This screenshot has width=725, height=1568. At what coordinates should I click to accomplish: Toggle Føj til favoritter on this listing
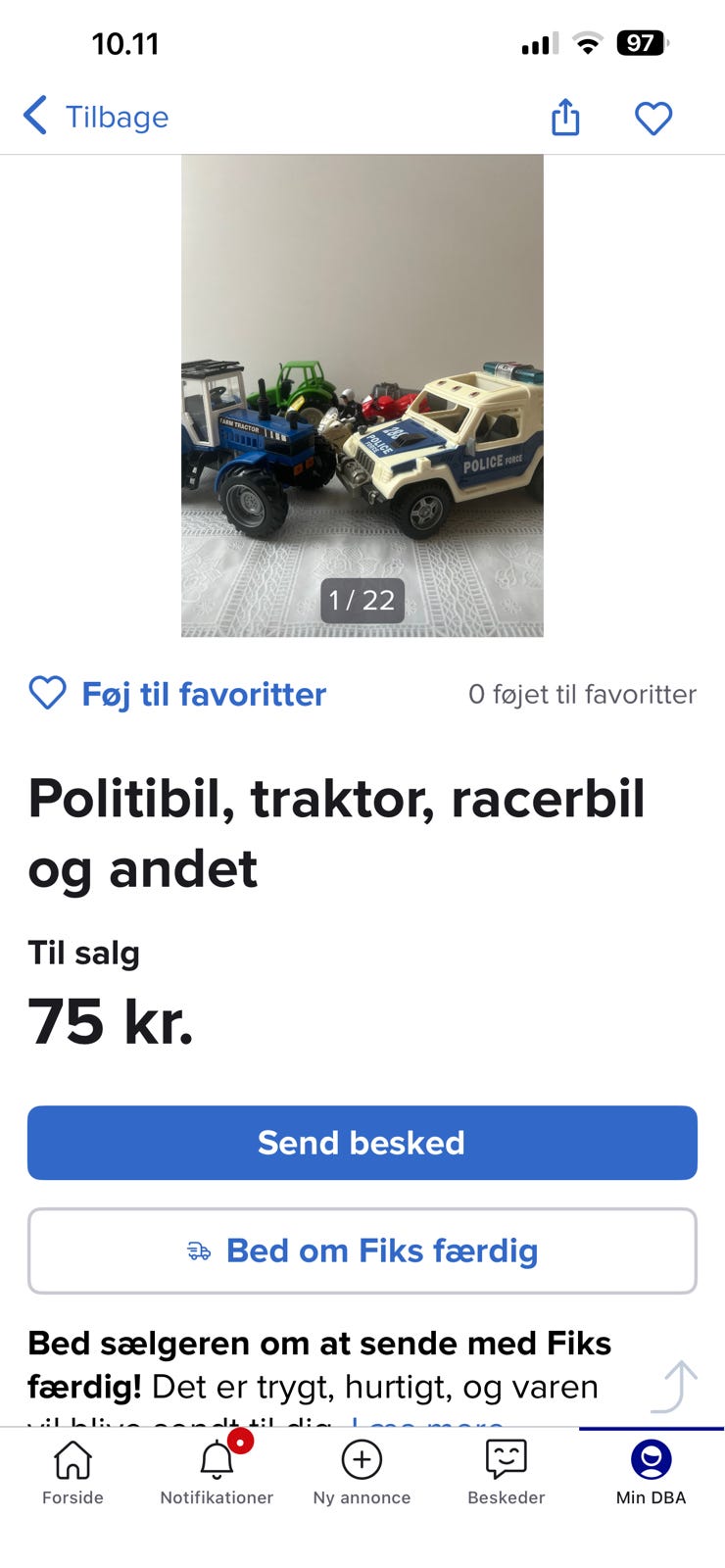[176, 694]
